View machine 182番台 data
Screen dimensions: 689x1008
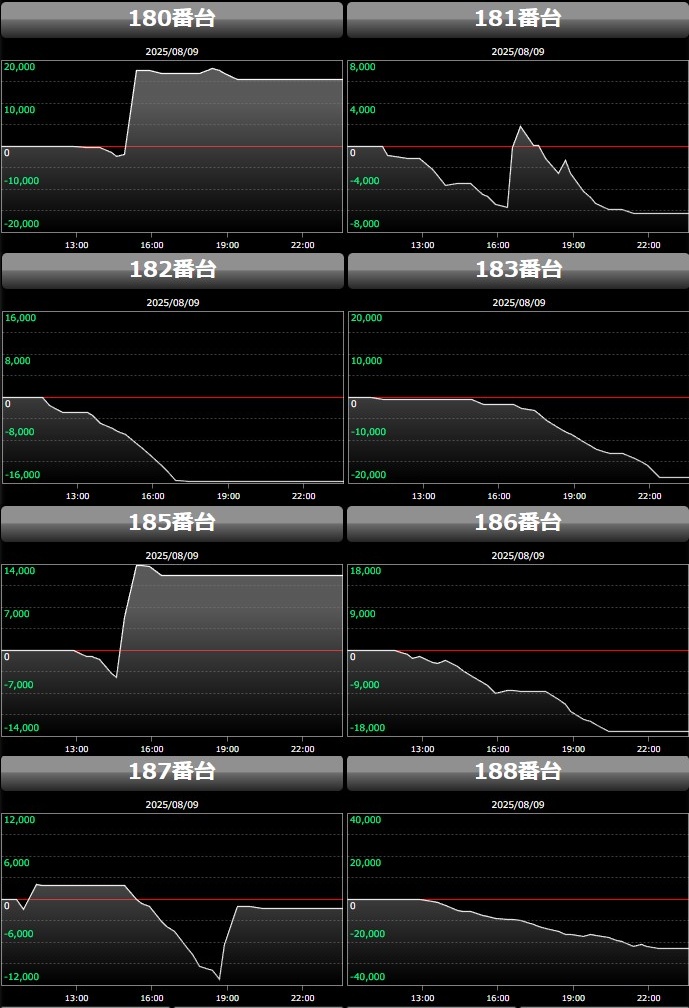point(172,270)
